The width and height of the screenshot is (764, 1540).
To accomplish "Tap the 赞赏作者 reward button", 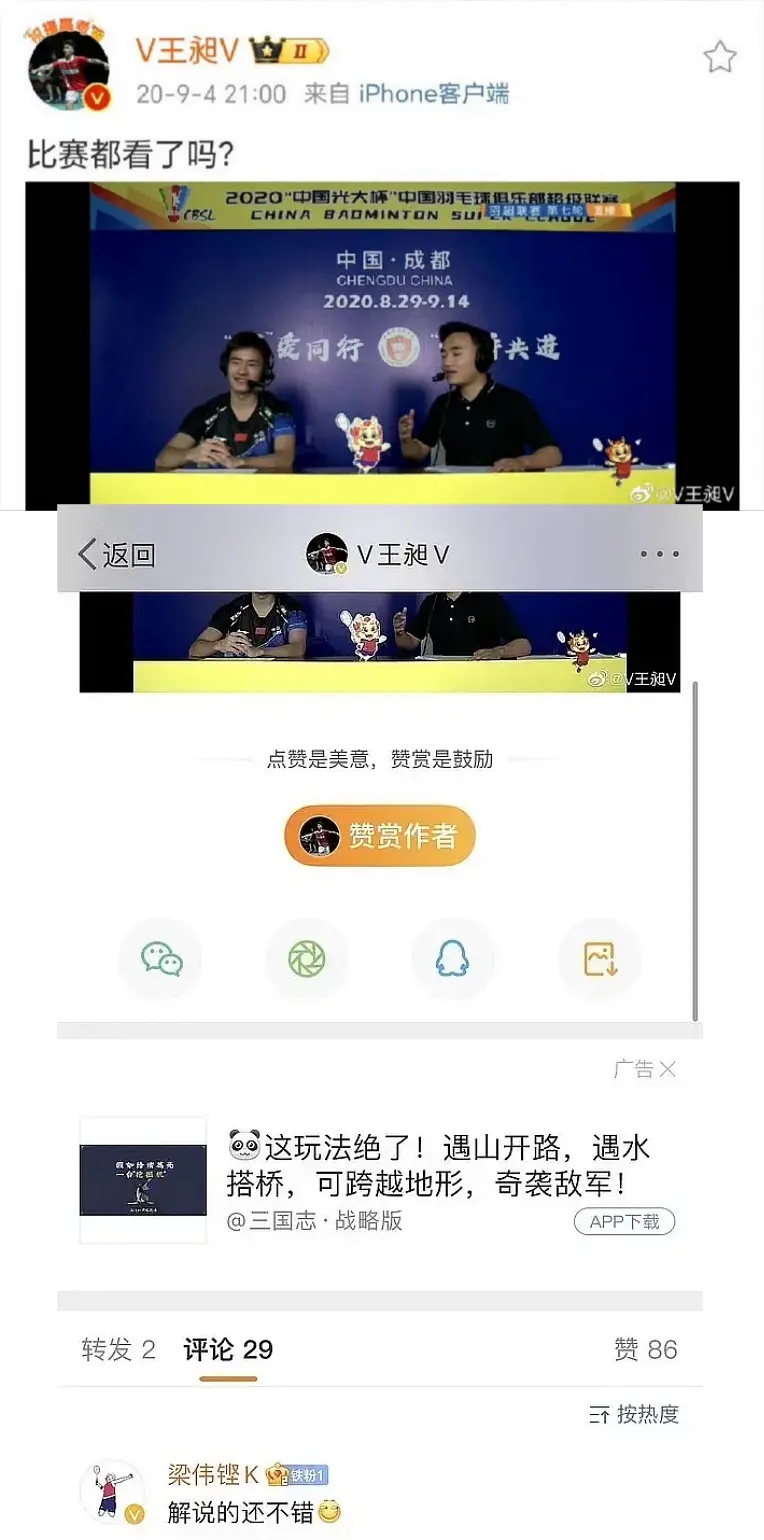I will point(380,836).
